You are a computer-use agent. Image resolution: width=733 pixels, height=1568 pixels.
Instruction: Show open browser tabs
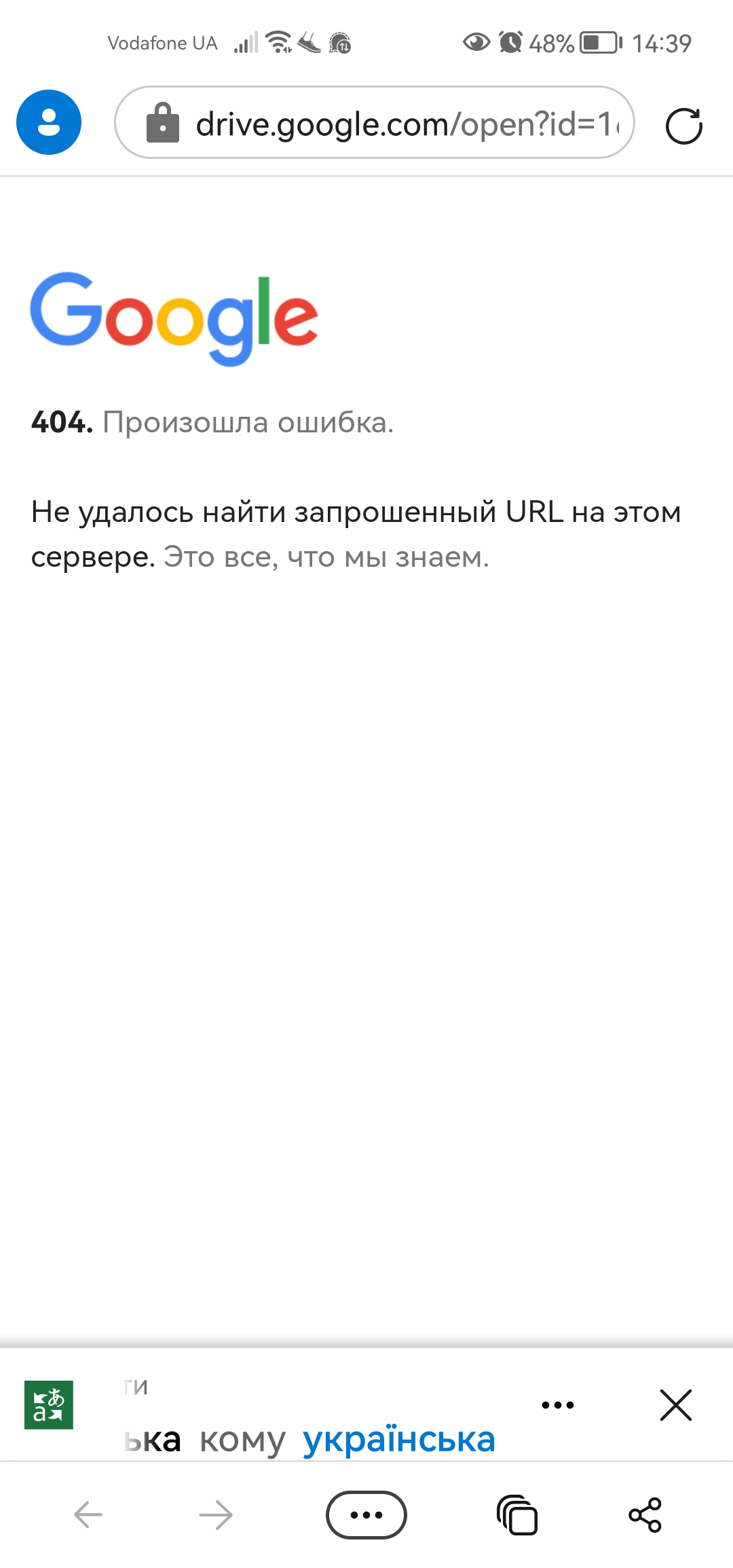pyautogui.click(x=517, y=1515)
